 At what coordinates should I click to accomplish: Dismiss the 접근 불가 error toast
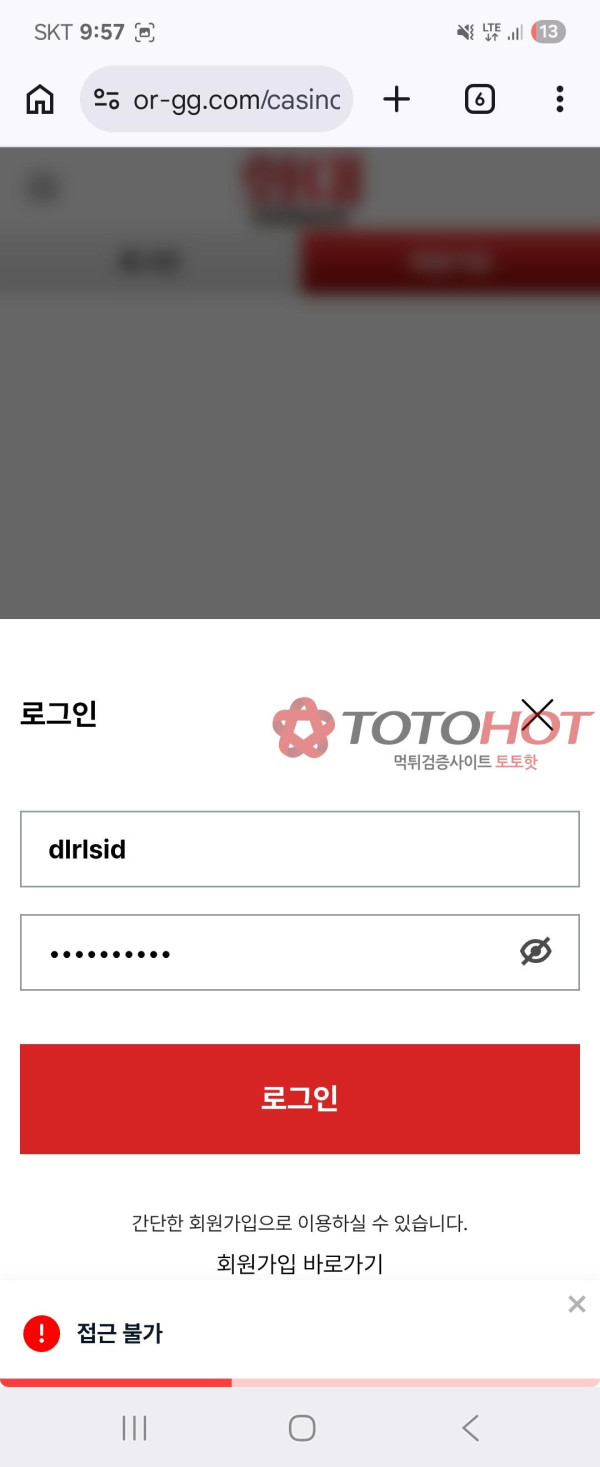pos(577,1304)
